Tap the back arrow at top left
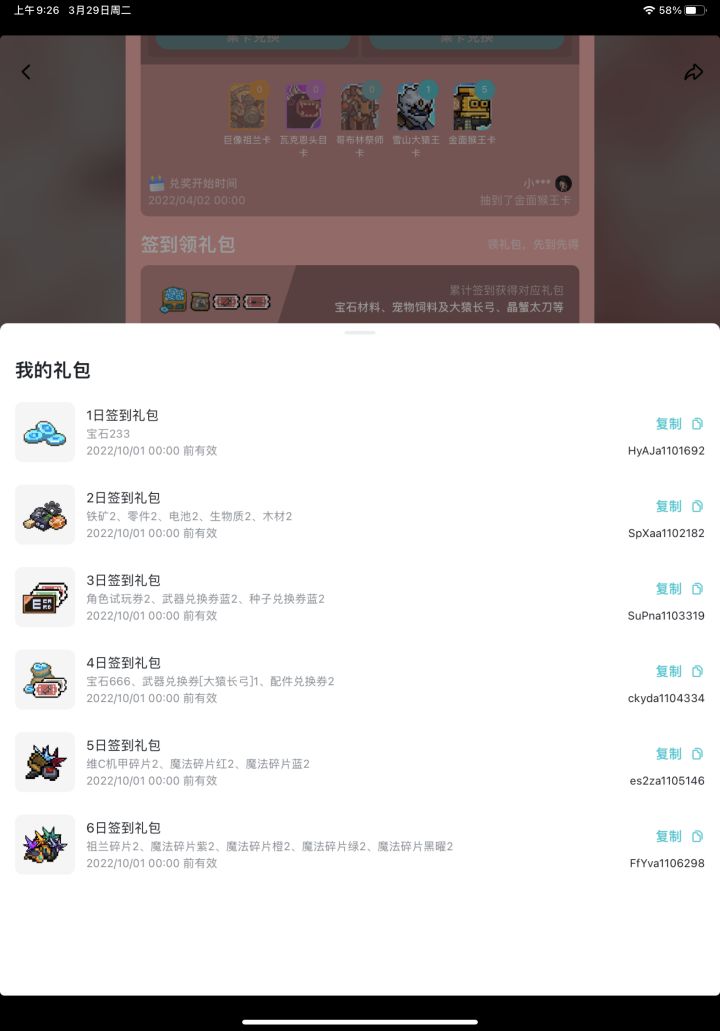The image size is (720, 1031). pyautogui.click(x=25, y=71)
